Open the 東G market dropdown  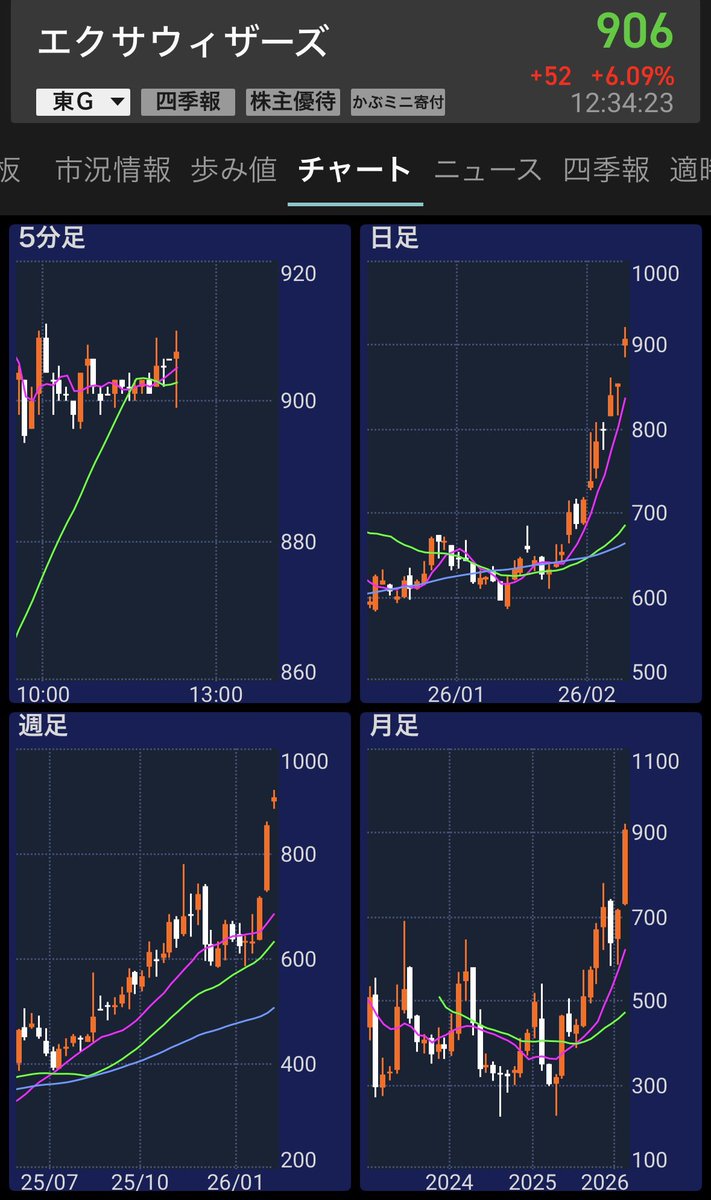click(x=83, y=102)
